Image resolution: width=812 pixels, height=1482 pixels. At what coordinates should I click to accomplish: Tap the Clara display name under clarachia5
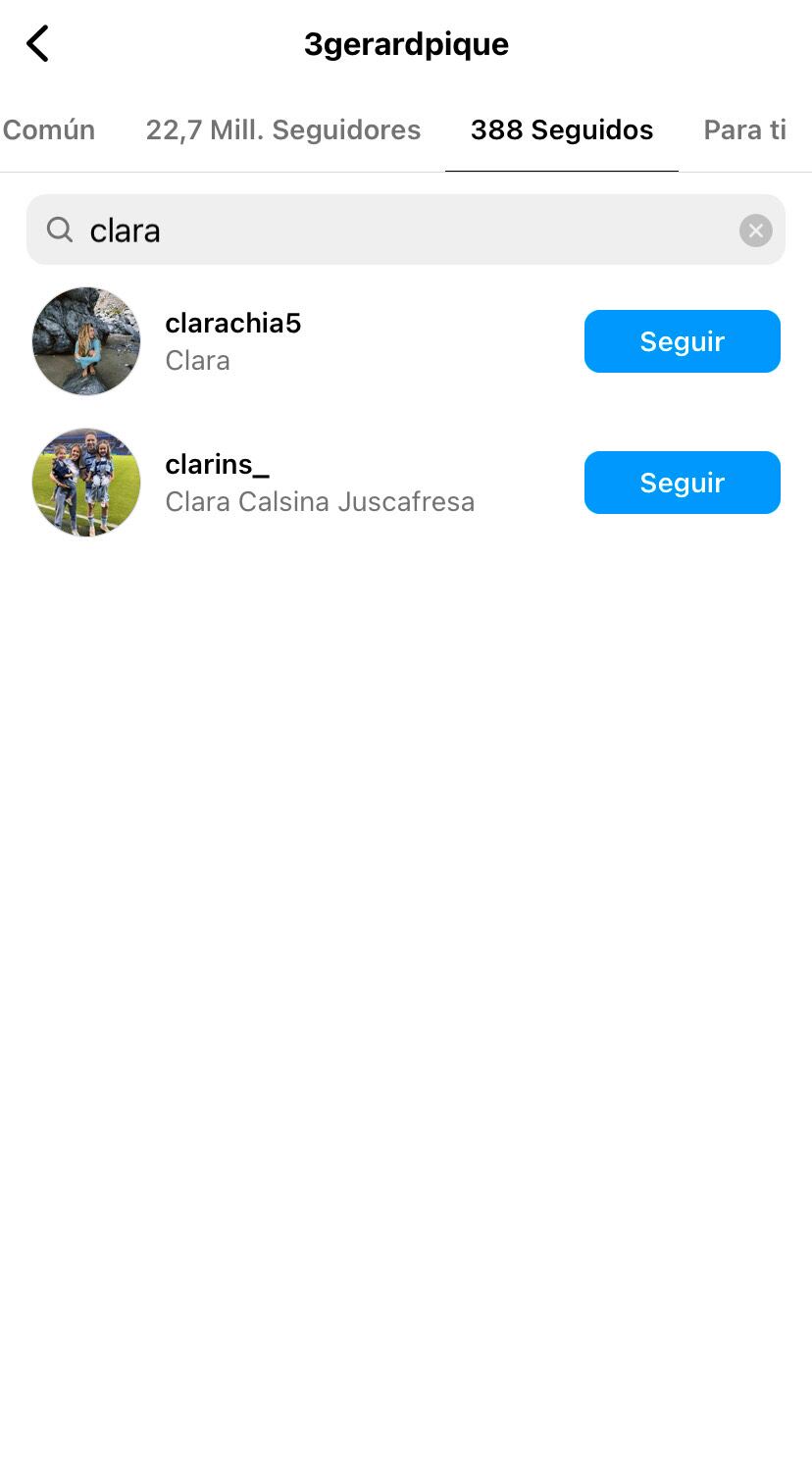click(x=197, y=360)
